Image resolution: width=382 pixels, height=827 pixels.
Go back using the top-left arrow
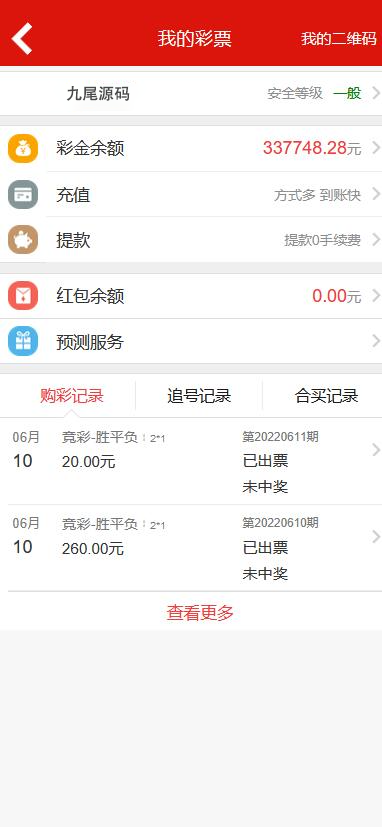click(22, 39)
